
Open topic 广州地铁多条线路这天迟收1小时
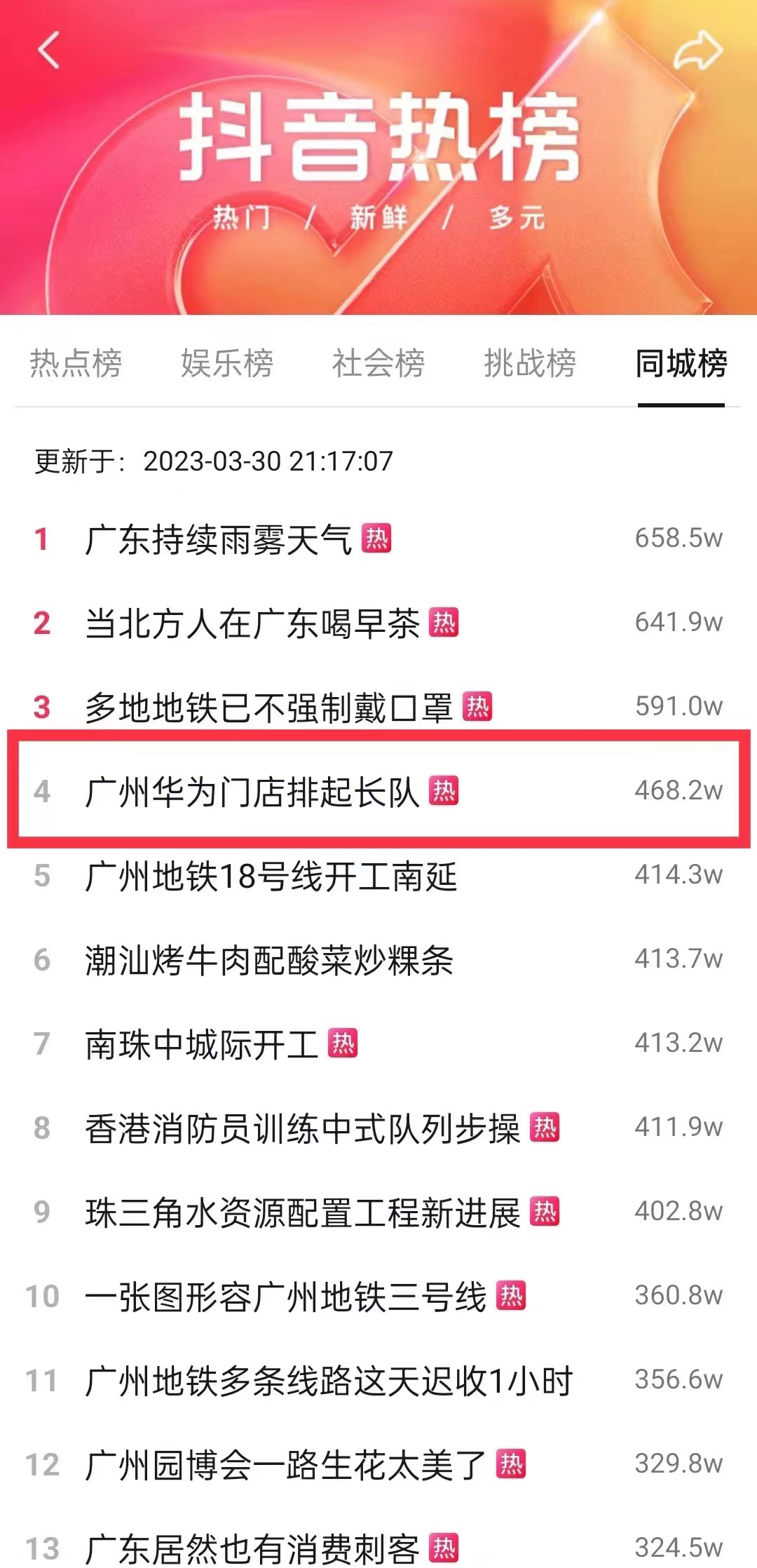click(x=329, y=1381)
